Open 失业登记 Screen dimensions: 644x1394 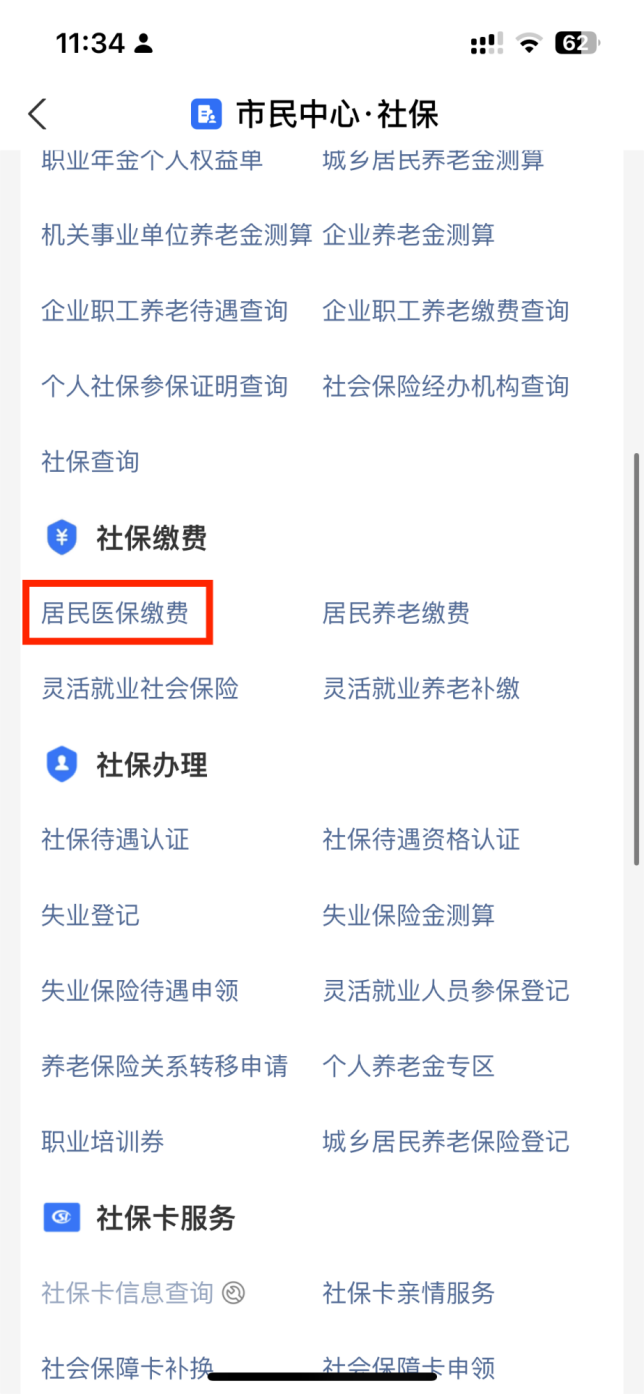click(x=90, y=915)
